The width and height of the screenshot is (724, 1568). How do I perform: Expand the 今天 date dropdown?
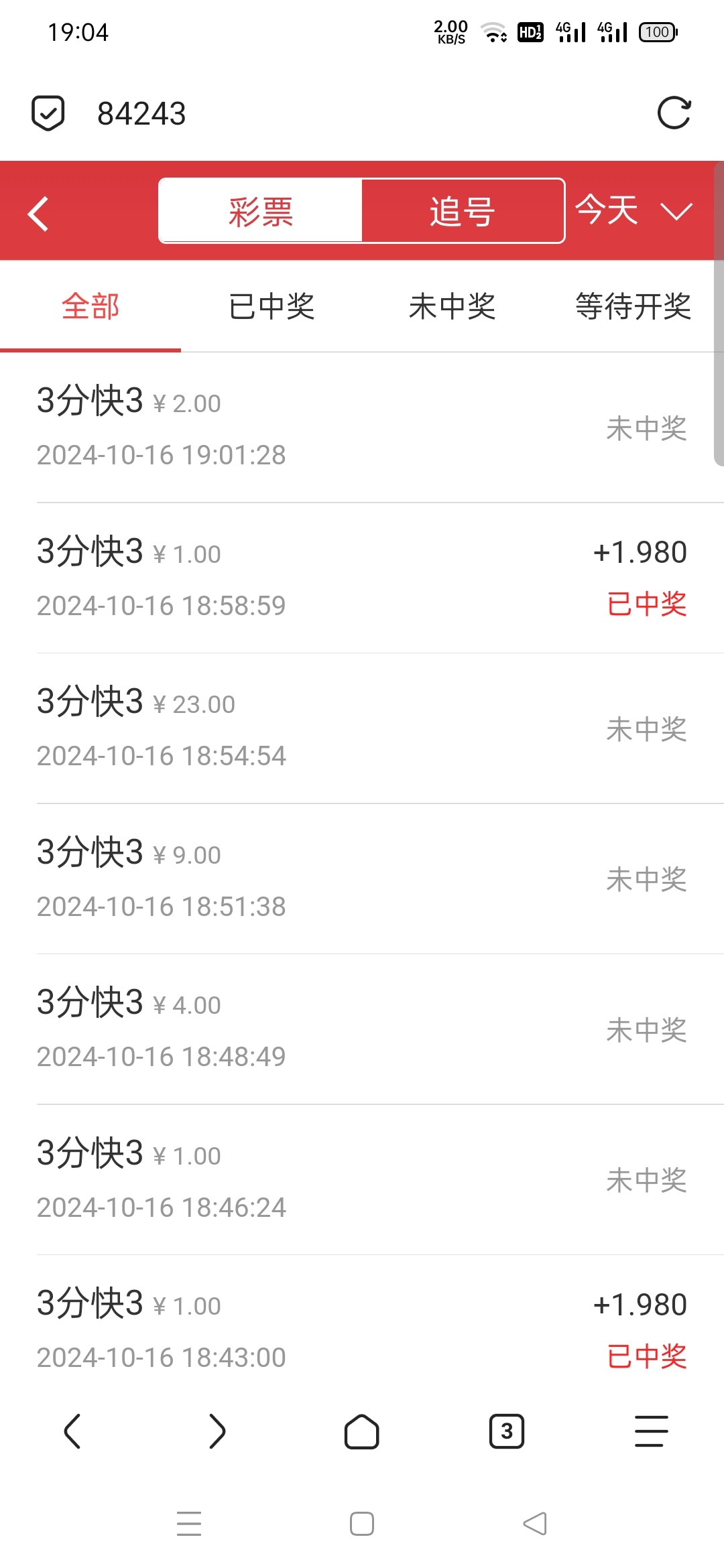[x=633, y=210]
